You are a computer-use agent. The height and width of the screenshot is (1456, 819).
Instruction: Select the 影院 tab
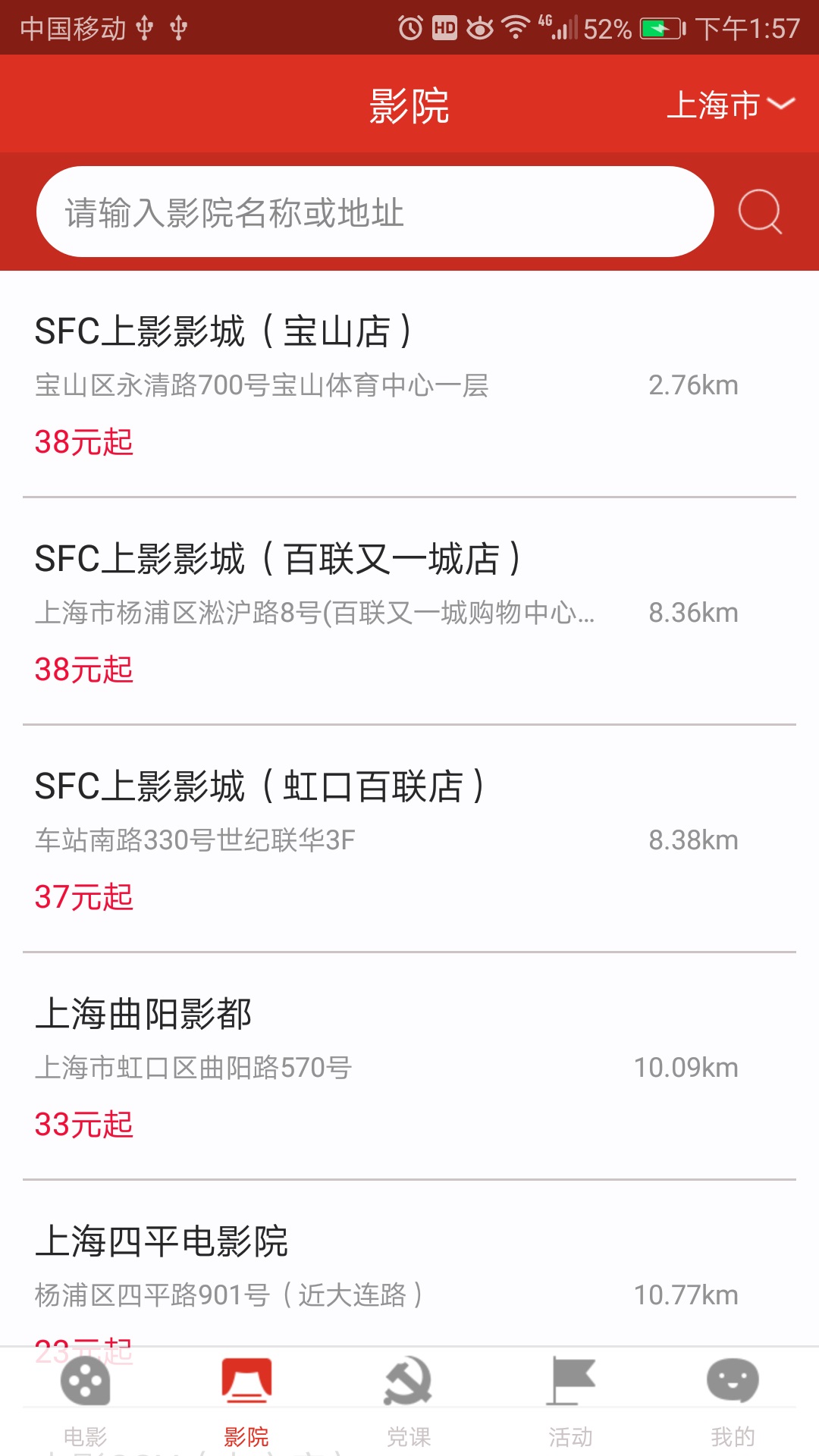pyautogui.click(x=246, y=1401)
